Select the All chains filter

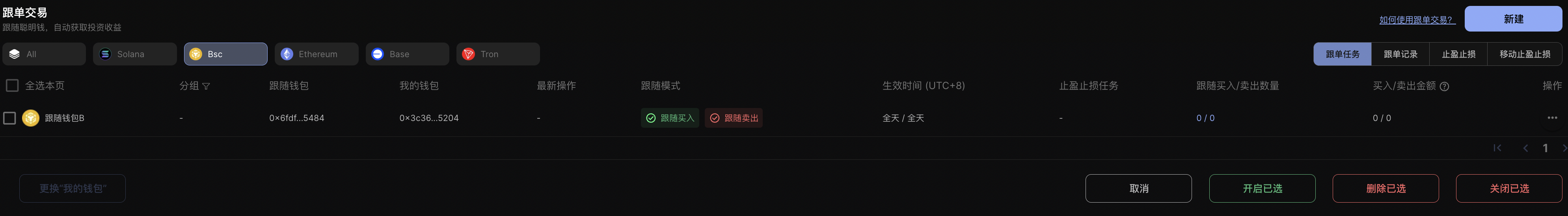44,54
